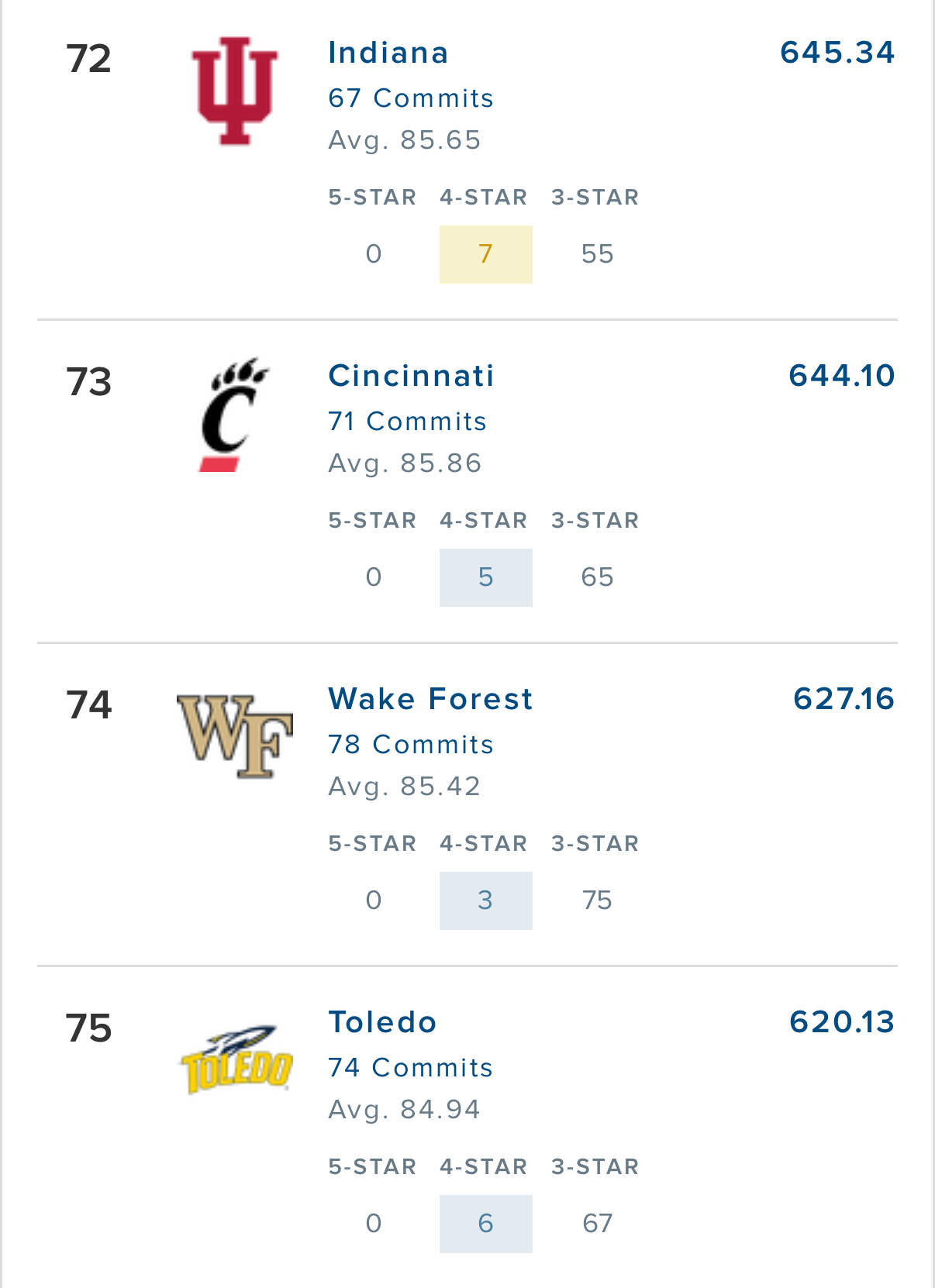Open the Indiana team page
The height and width of the screenshot is (1288, 935).
point(388,53)
